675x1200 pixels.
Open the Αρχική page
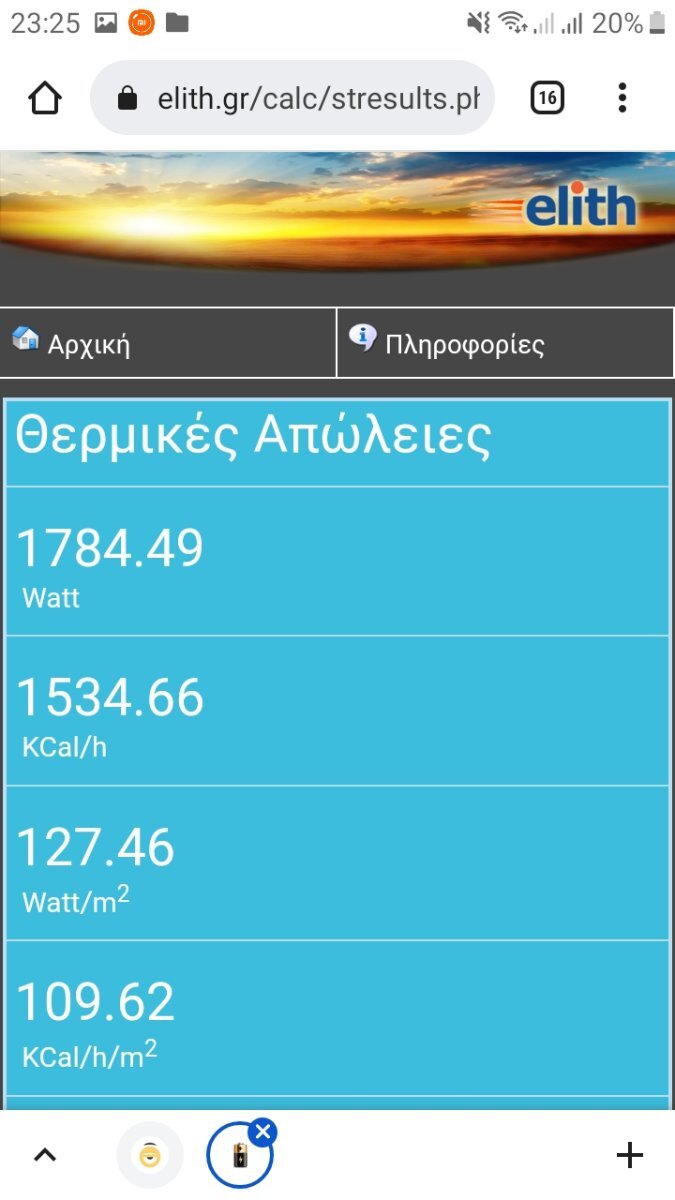pos(168,343)
